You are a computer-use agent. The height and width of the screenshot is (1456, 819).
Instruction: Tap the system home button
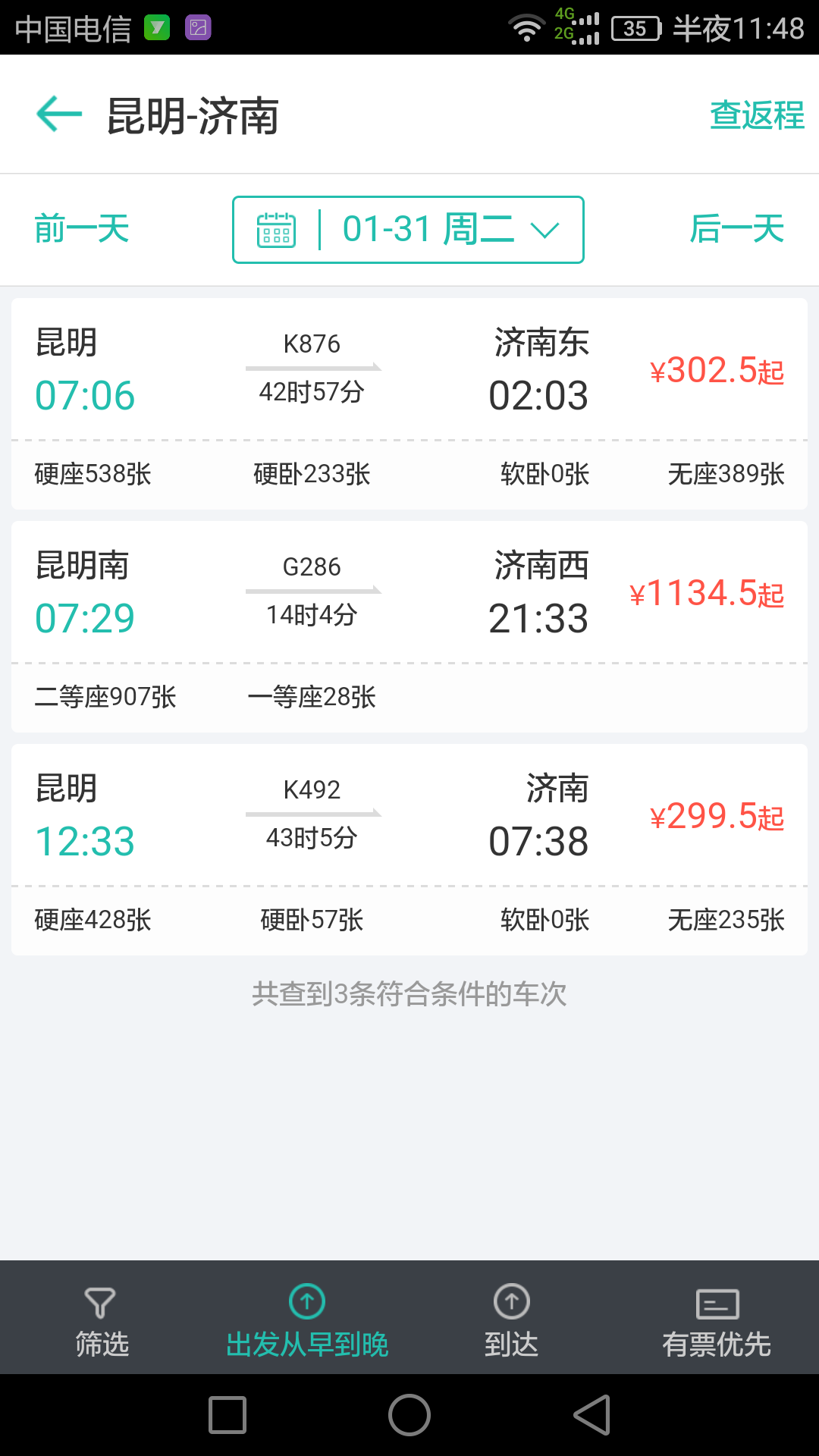click(409, 1415)
